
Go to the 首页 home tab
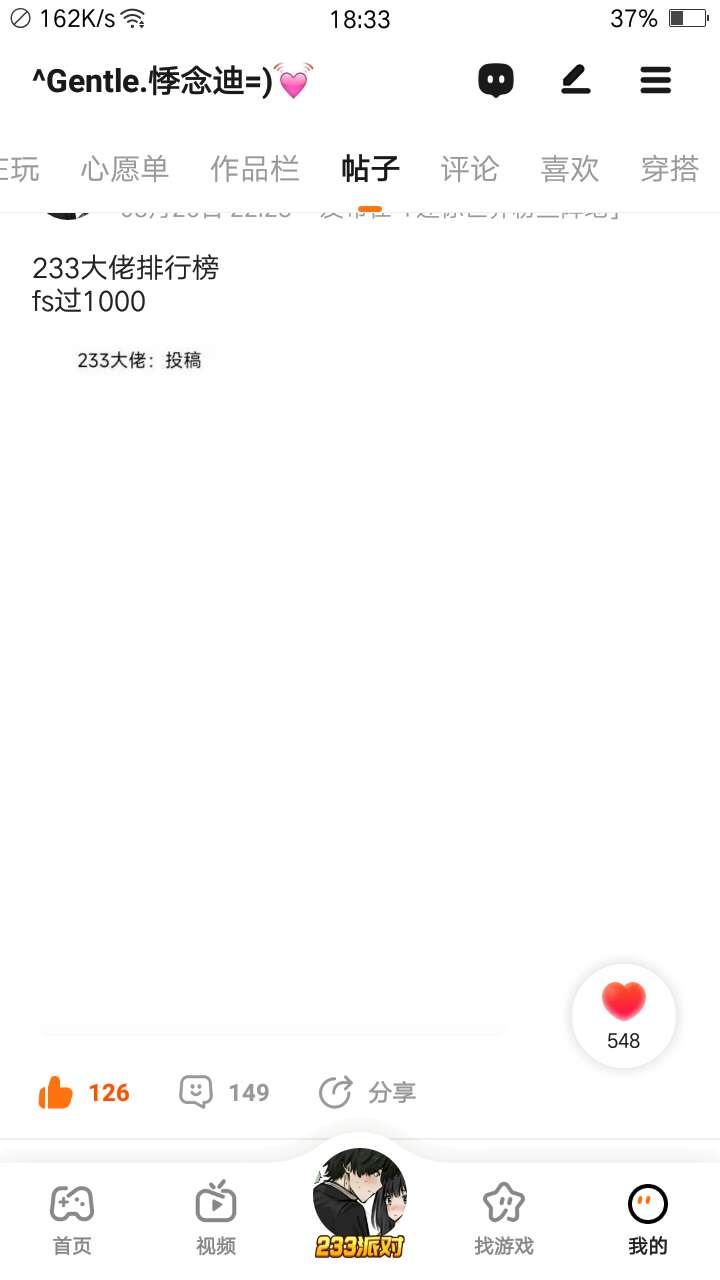point(72,1218)
